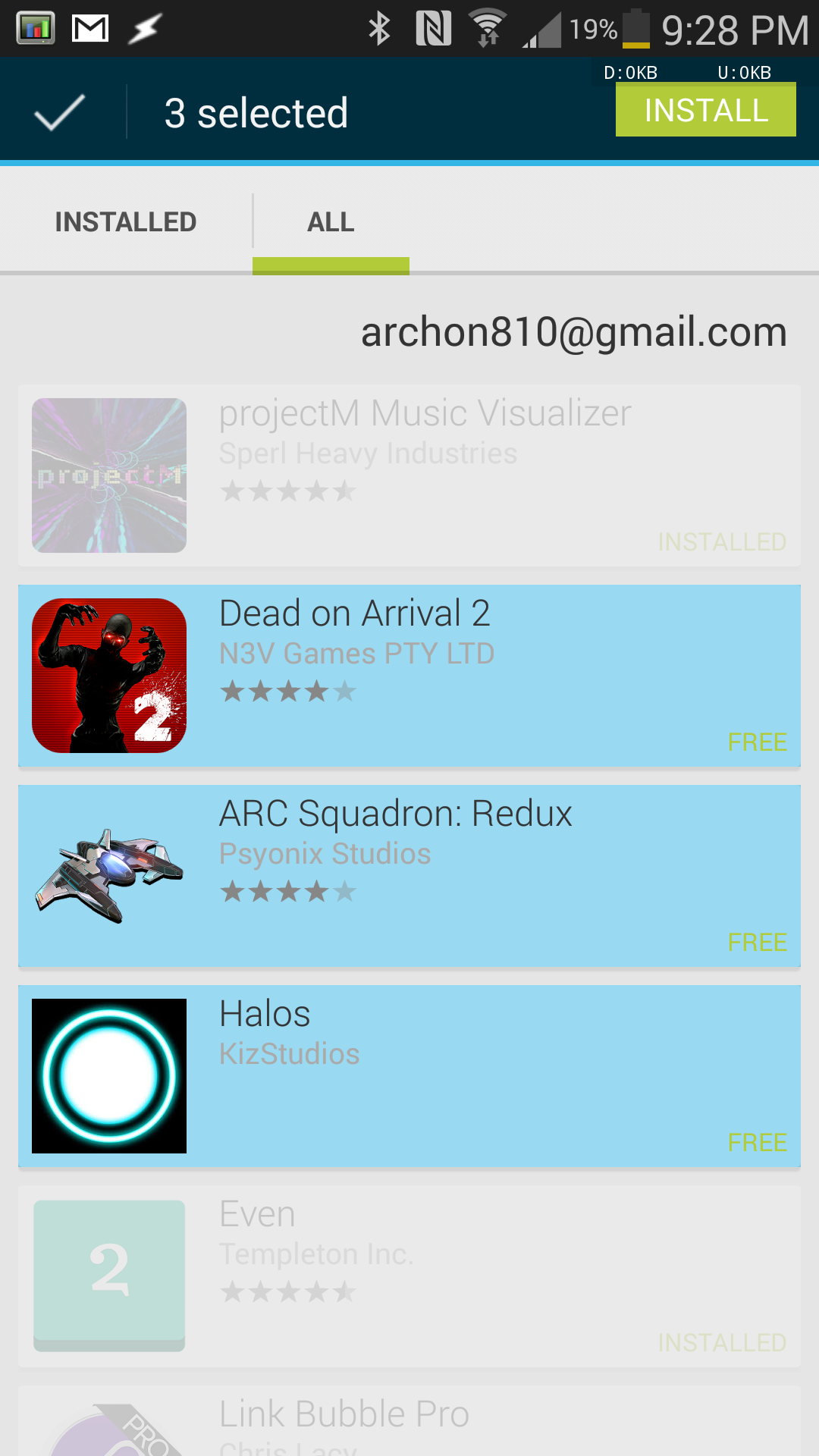This screenshot has width=819, height=1456.
Task: Open the Link Bubble Pro entry
Action: [x=409, y=1421]
